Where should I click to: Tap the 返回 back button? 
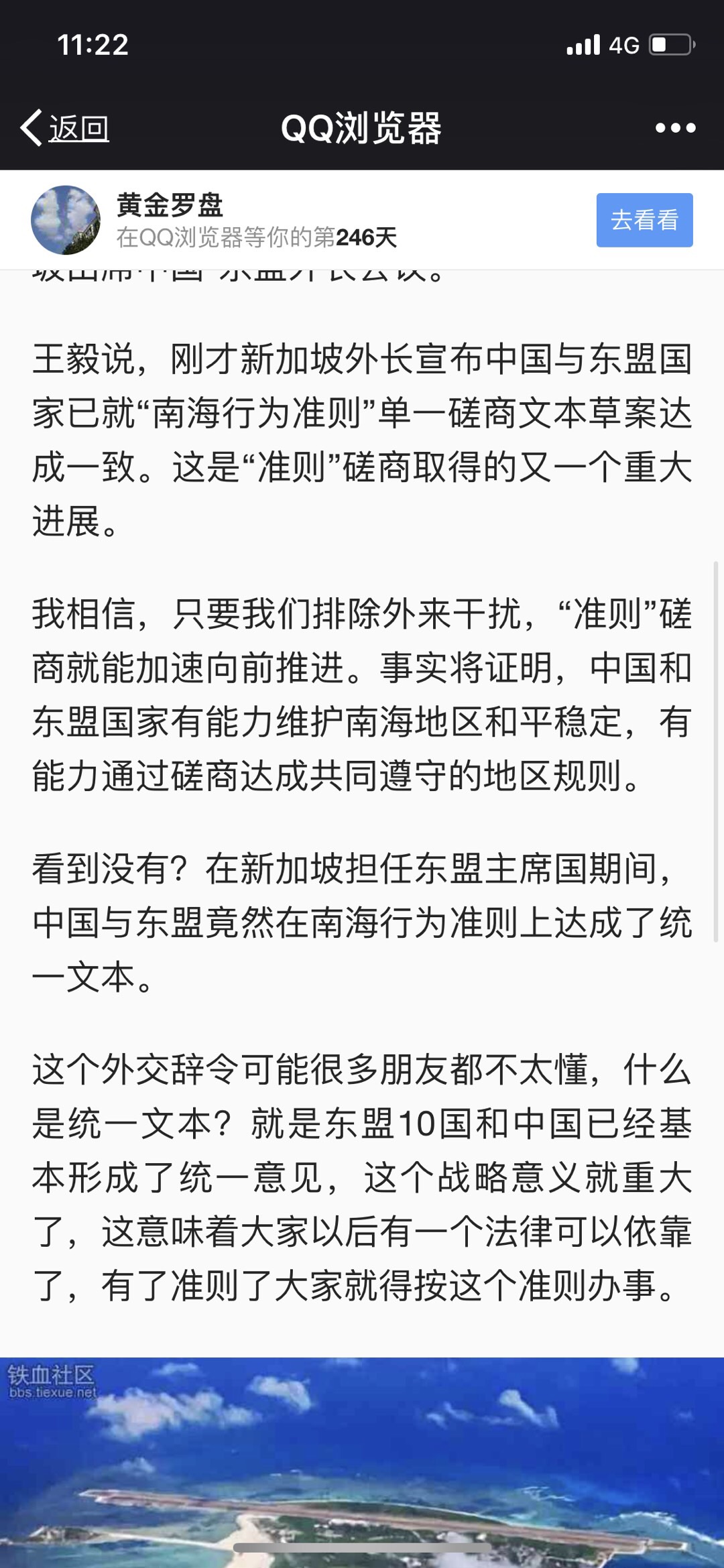point(65,127)
